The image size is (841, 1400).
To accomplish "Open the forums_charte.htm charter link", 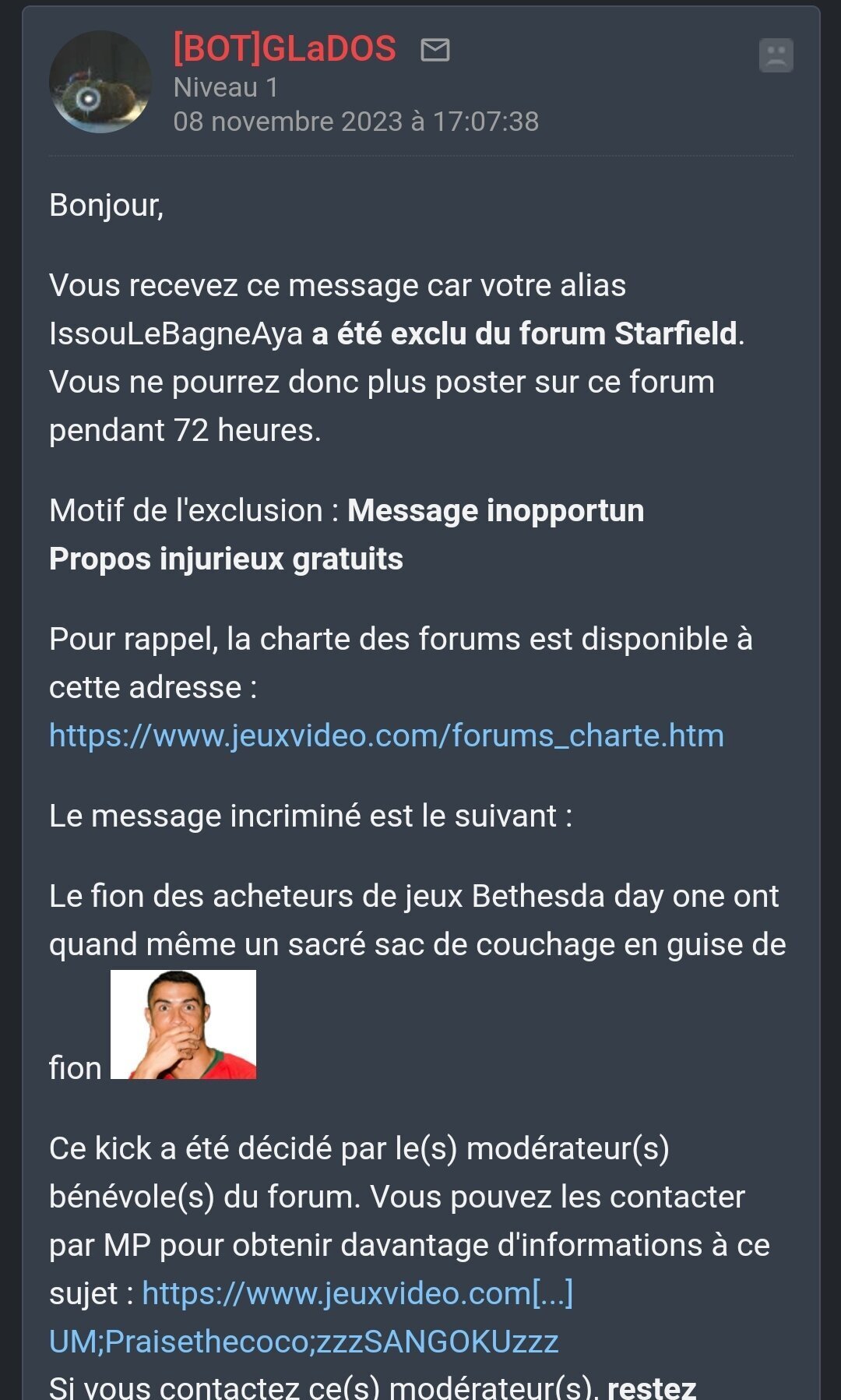I will click(x=386, y=735).
